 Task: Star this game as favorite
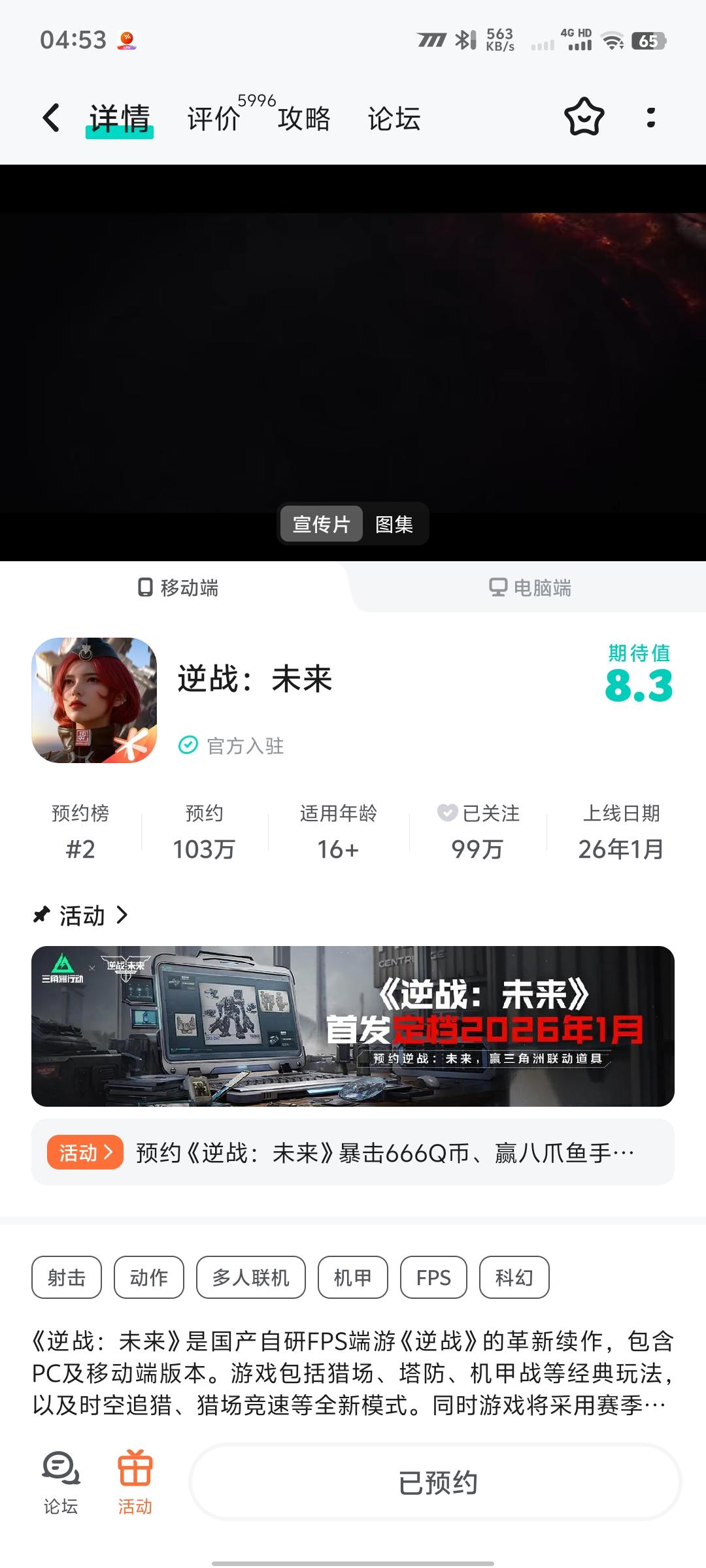[584, 118]
